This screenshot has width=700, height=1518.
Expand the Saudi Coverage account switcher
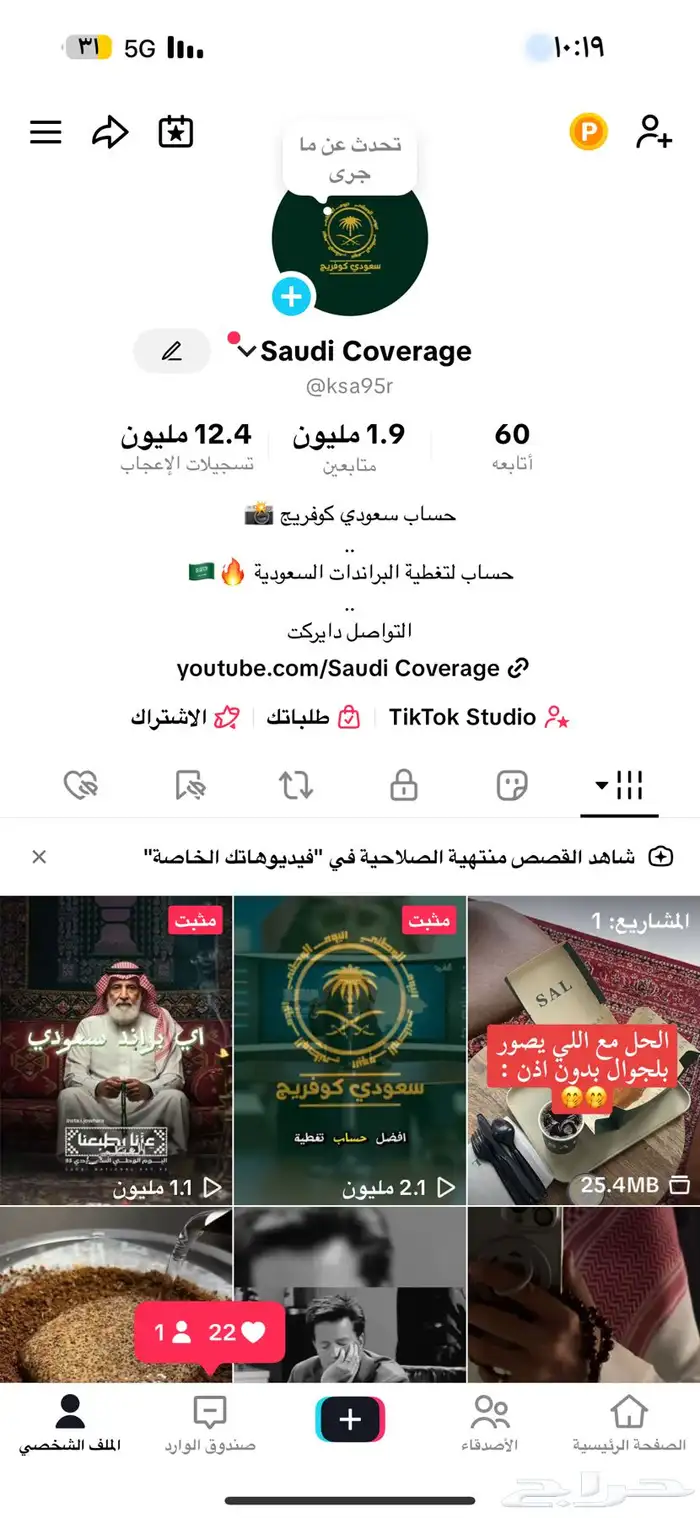[247, 352]
